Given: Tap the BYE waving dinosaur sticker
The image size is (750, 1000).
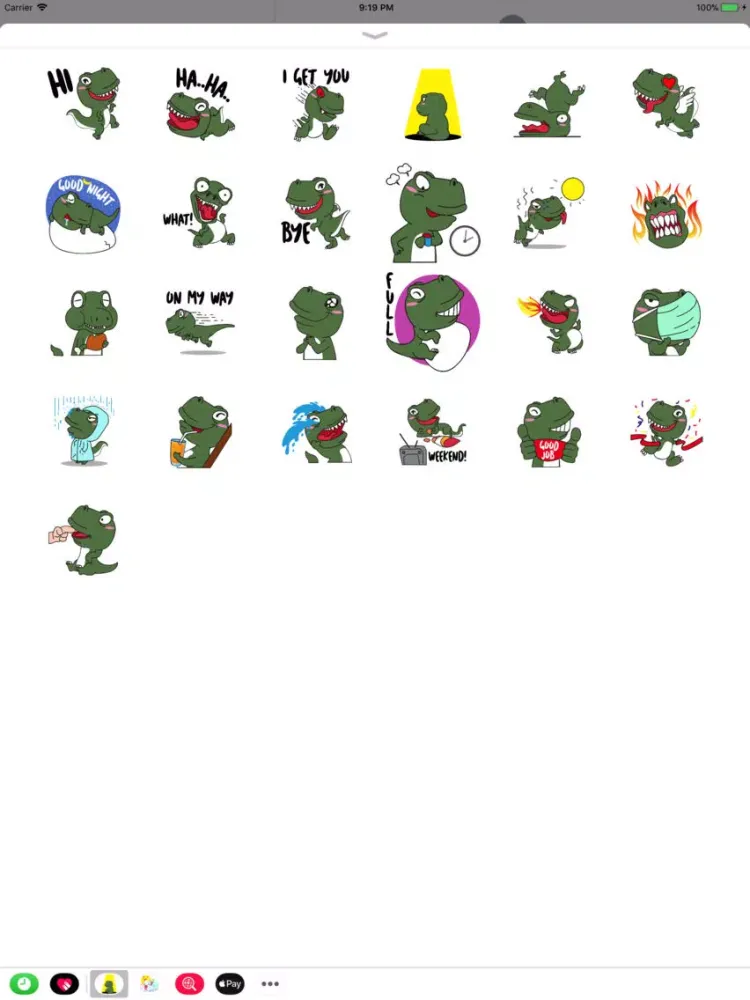Looking at the screenshot, I should click(316, 214).
